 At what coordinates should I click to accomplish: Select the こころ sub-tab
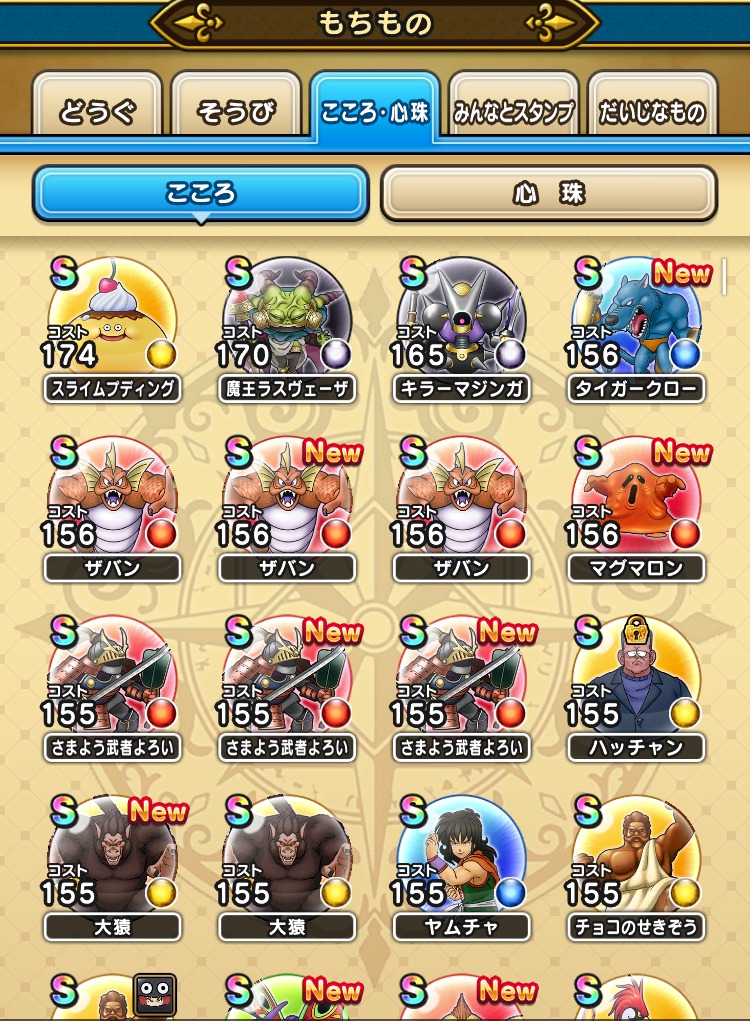click(x=201, y=193)
